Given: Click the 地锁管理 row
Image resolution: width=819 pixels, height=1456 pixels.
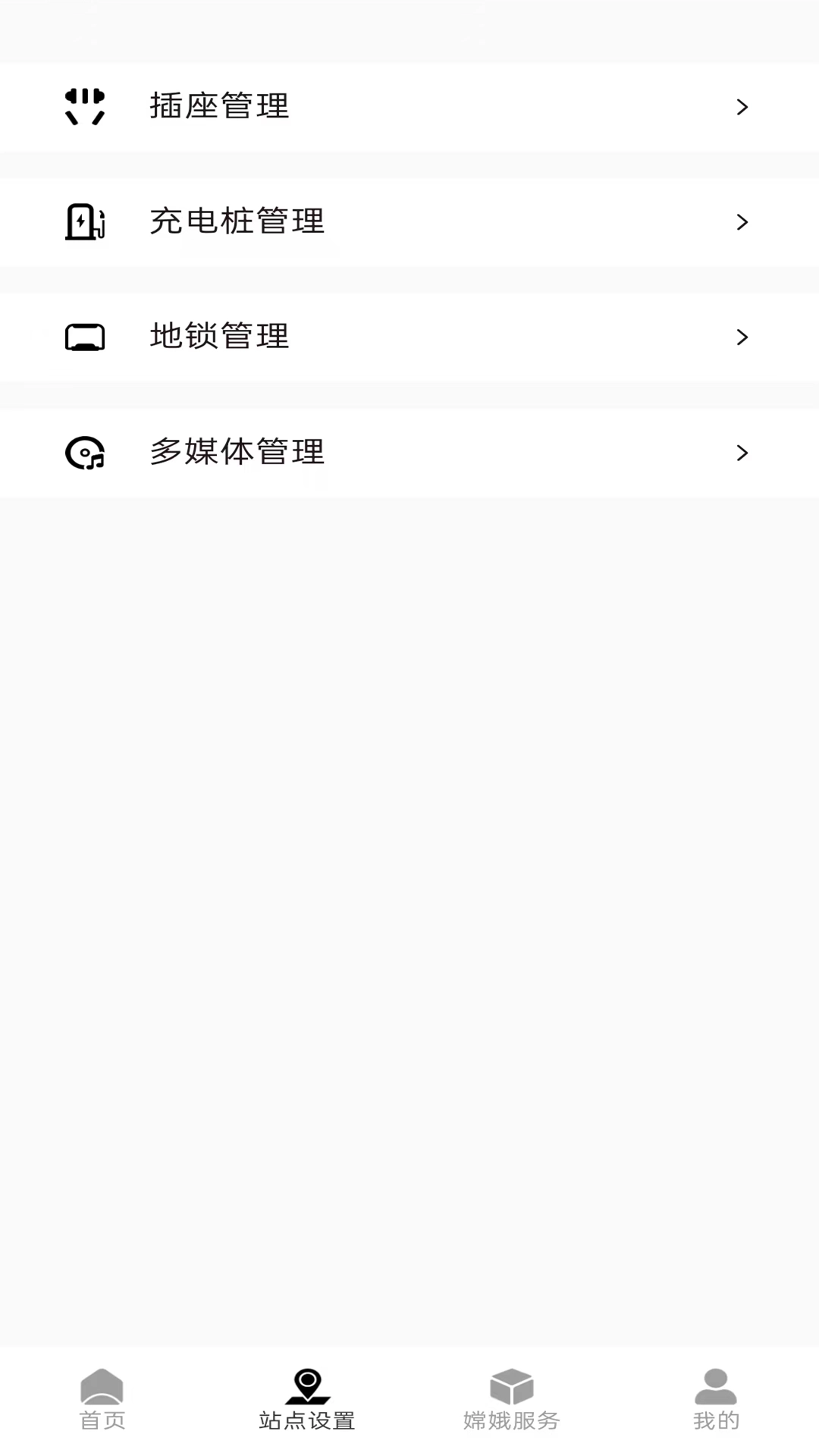Looking at the screenshot, I should (x=409, y=337).
